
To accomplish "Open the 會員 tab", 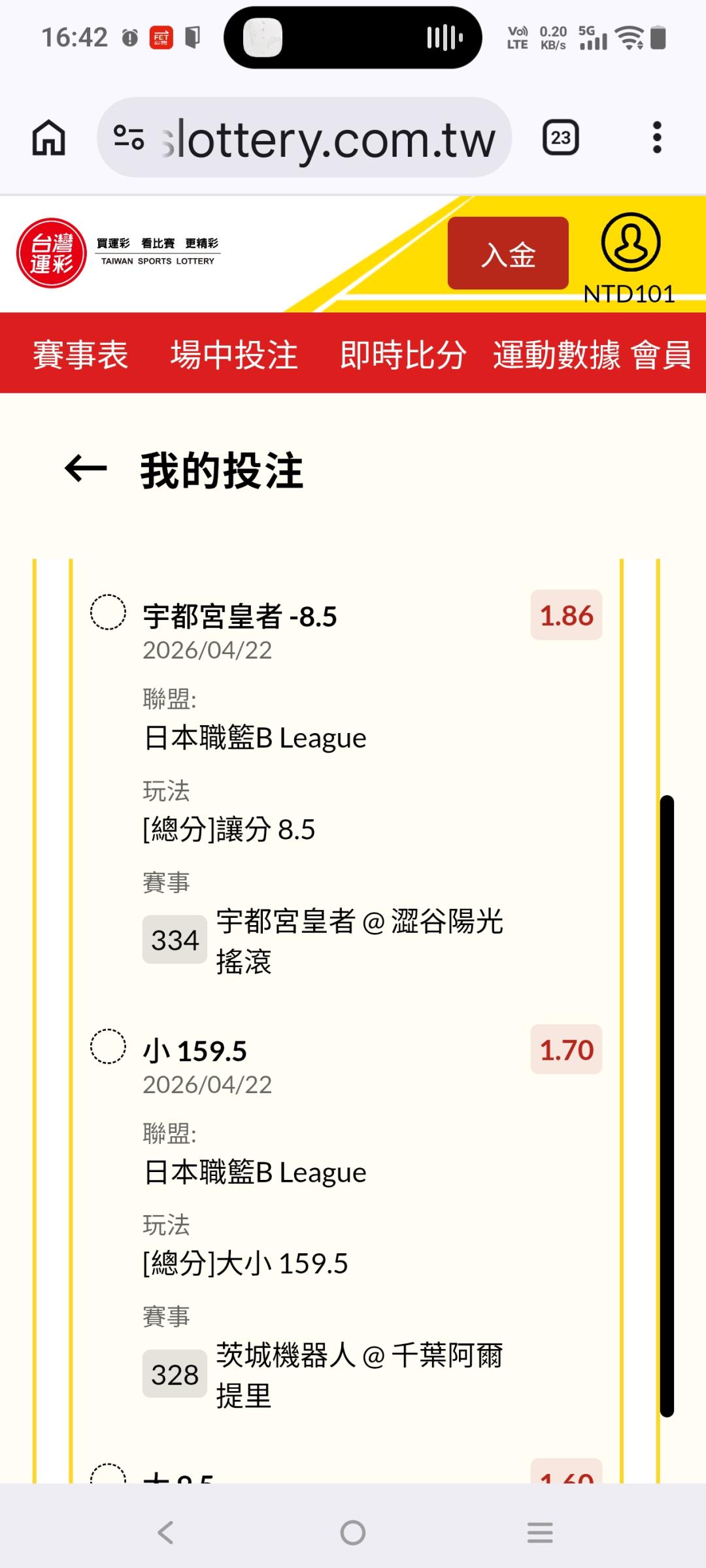I will click(661, 355).
